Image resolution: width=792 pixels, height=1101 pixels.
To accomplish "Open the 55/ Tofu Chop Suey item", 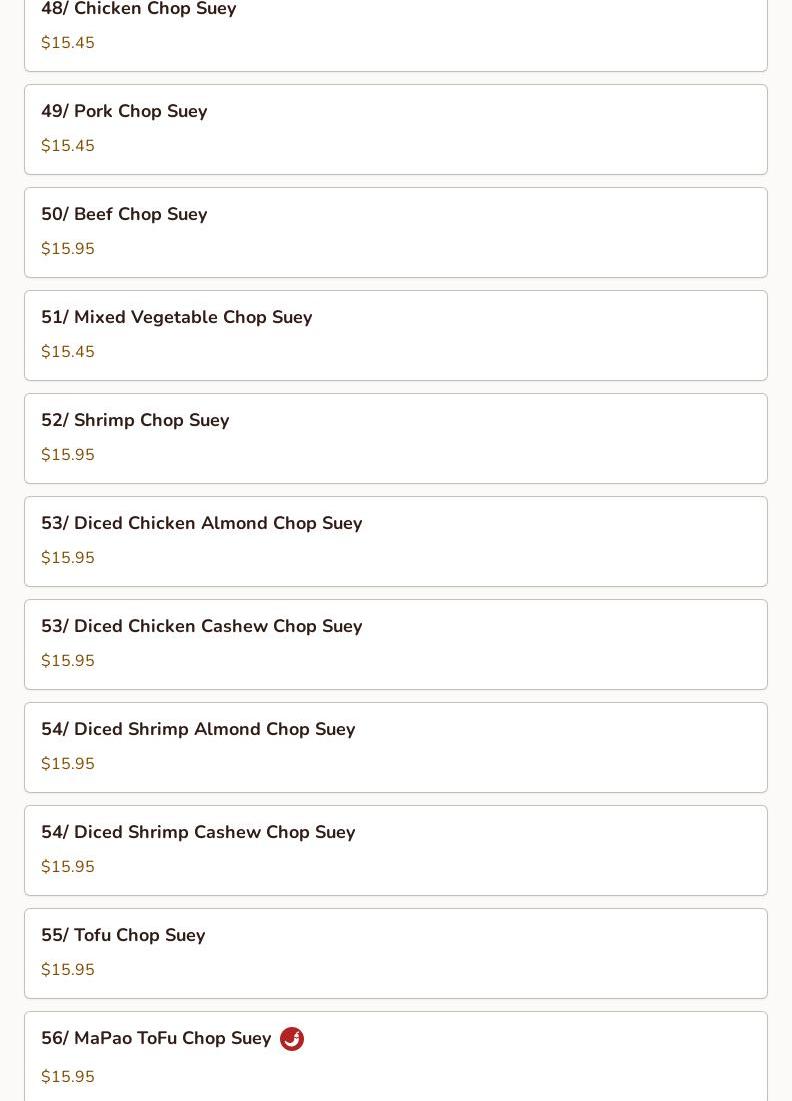I will tap(395, 953).
